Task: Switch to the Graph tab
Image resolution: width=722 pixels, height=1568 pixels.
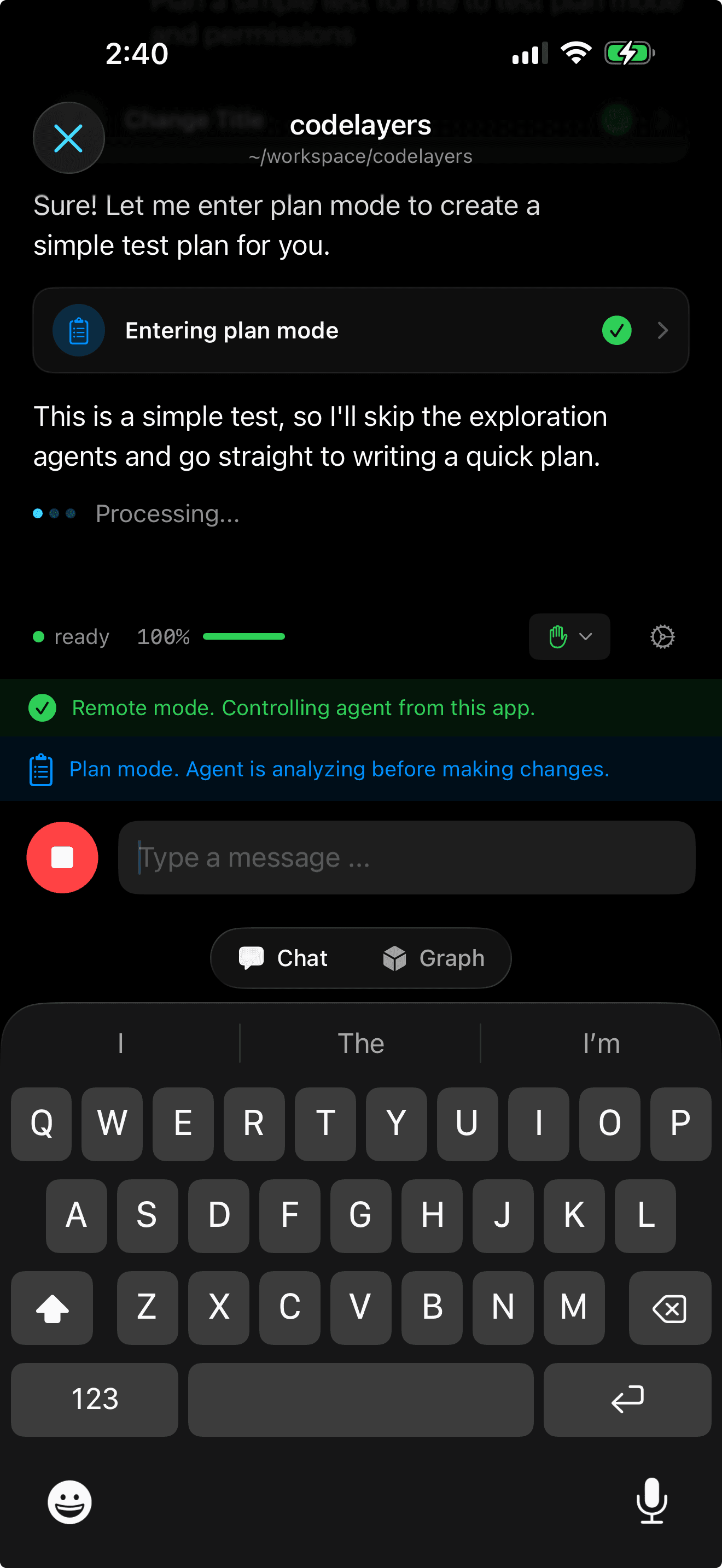Action: point(451,957)
